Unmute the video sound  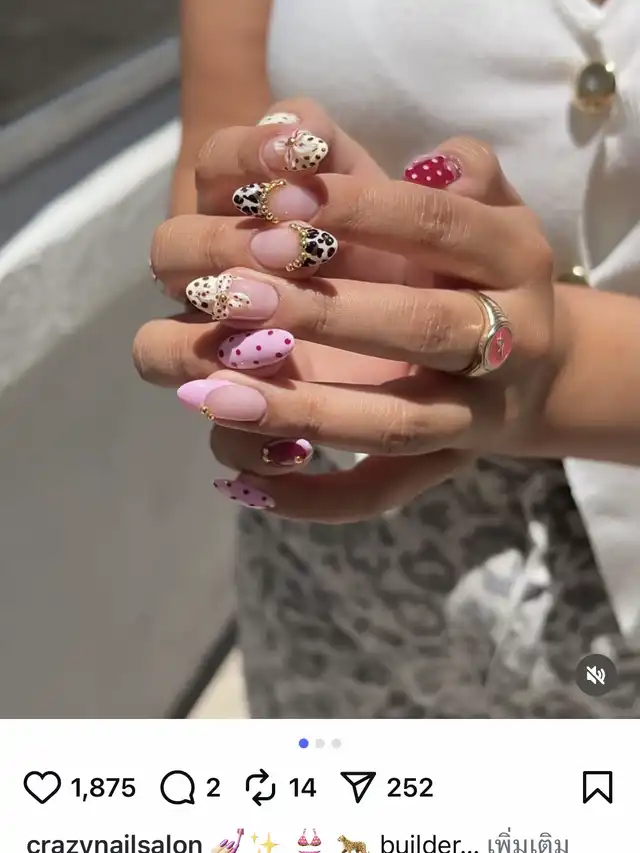596,675
